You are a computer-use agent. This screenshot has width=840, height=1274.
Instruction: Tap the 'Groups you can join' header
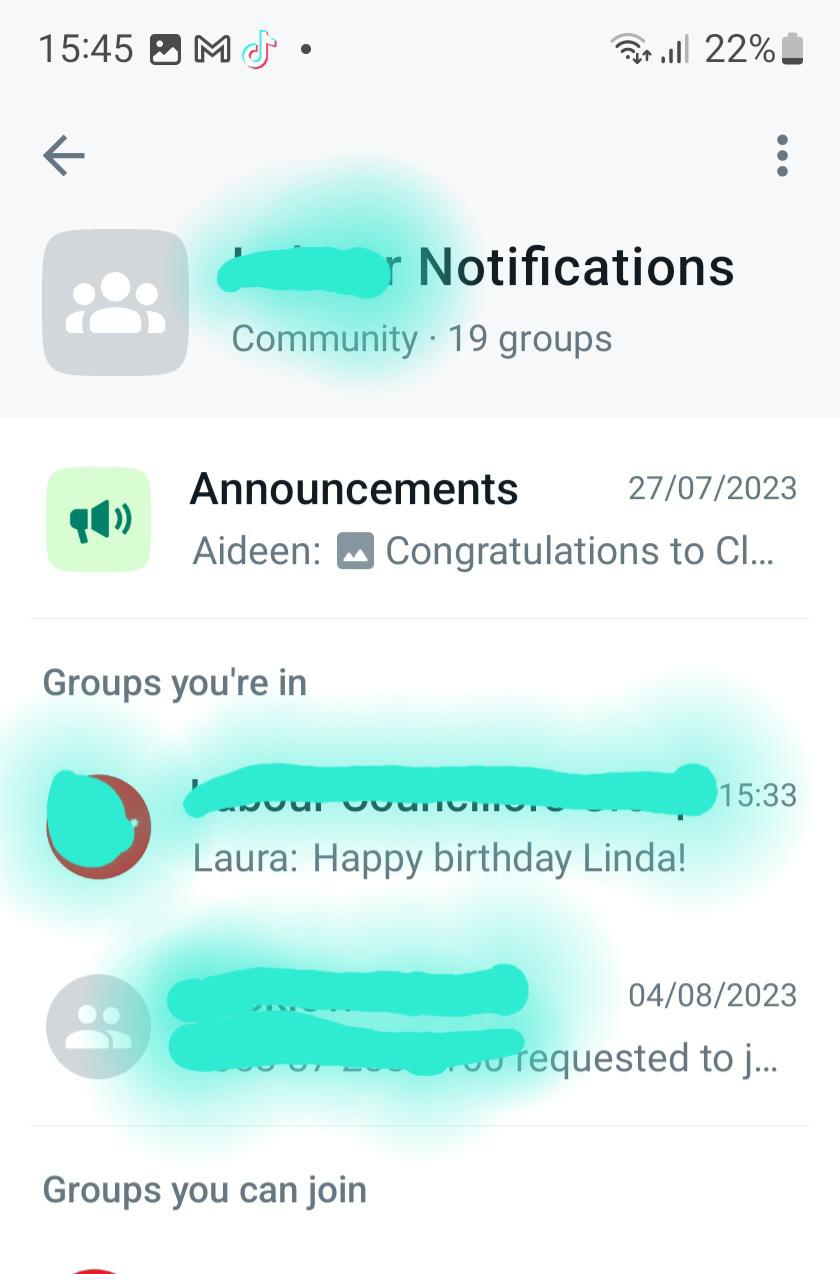coord(203,1190)
